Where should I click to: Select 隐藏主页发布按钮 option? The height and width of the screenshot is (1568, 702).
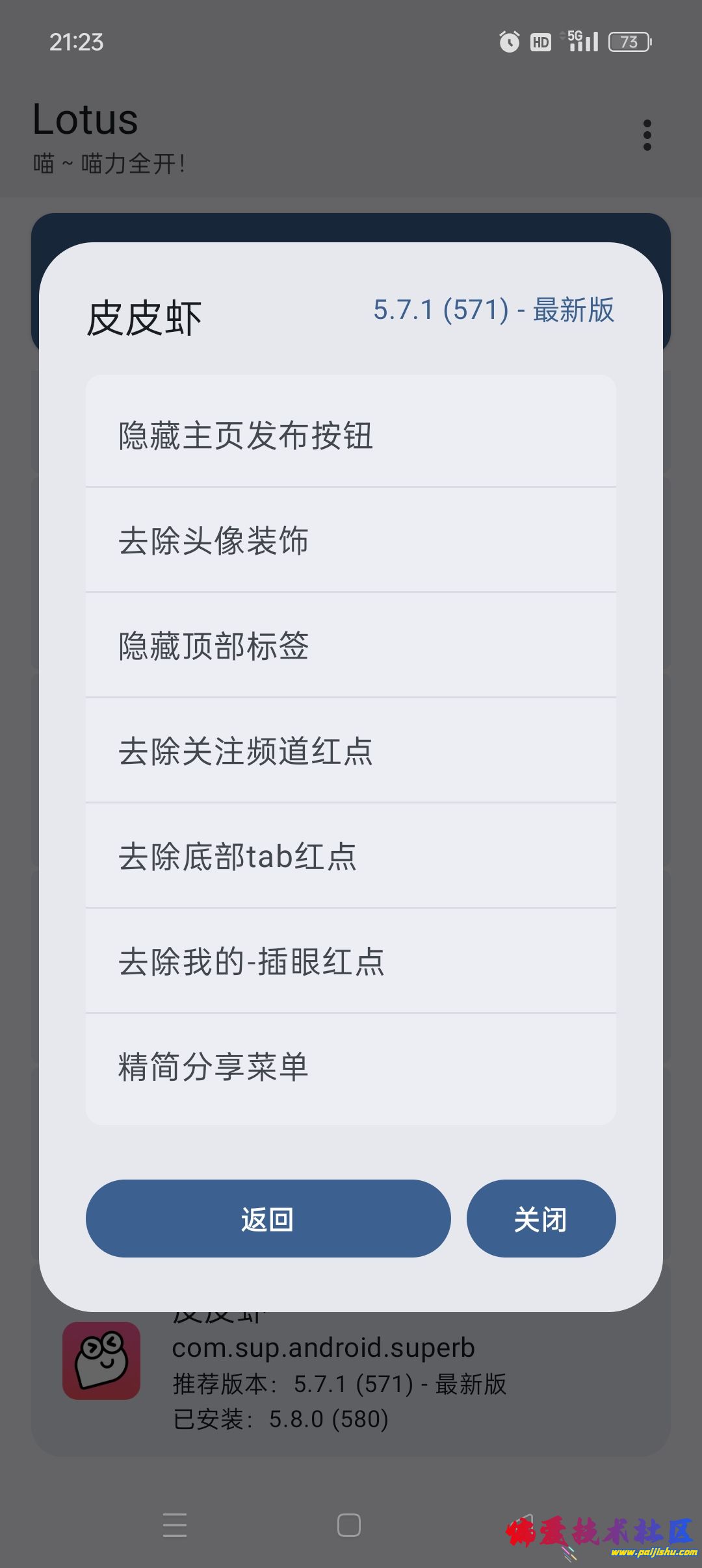350,434
